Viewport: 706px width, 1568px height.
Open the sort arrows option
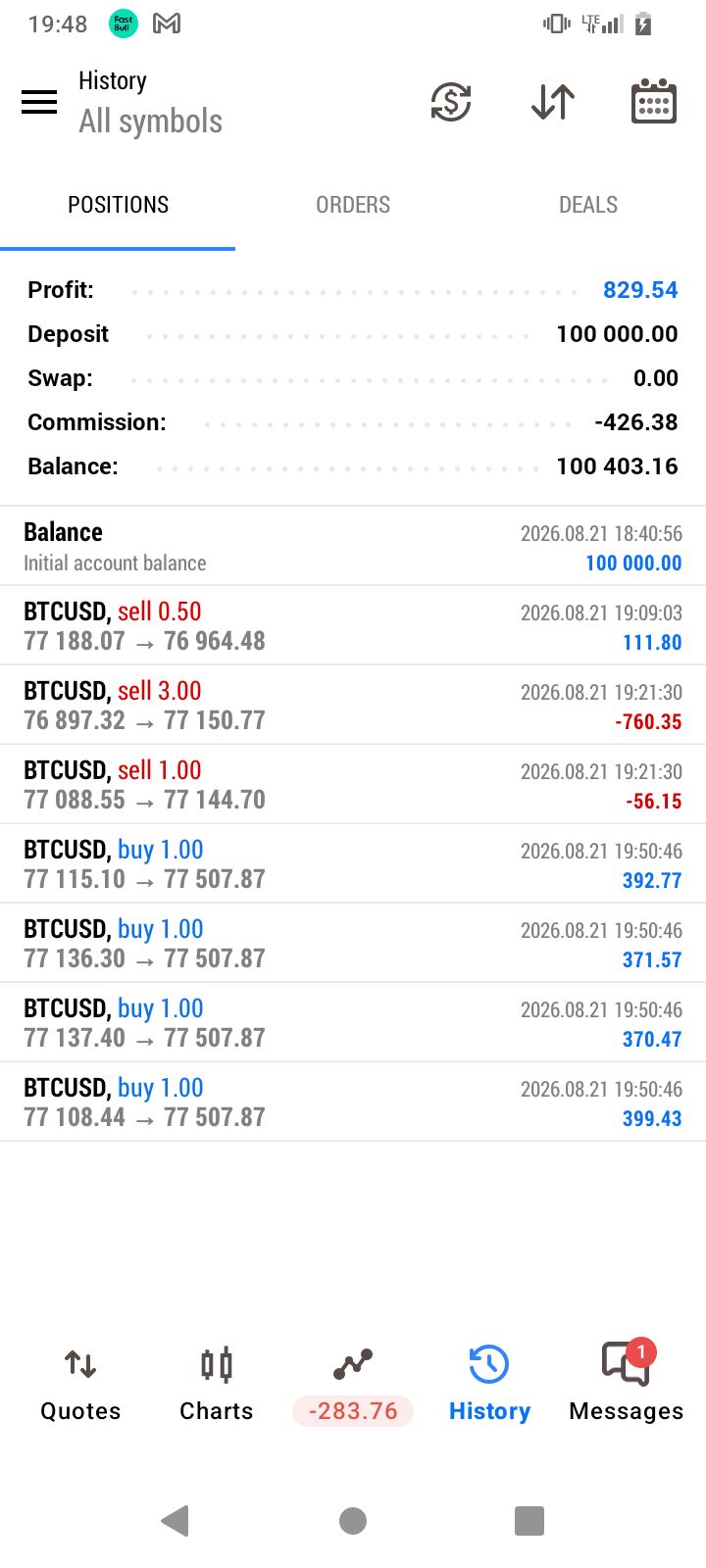(553, 102)
